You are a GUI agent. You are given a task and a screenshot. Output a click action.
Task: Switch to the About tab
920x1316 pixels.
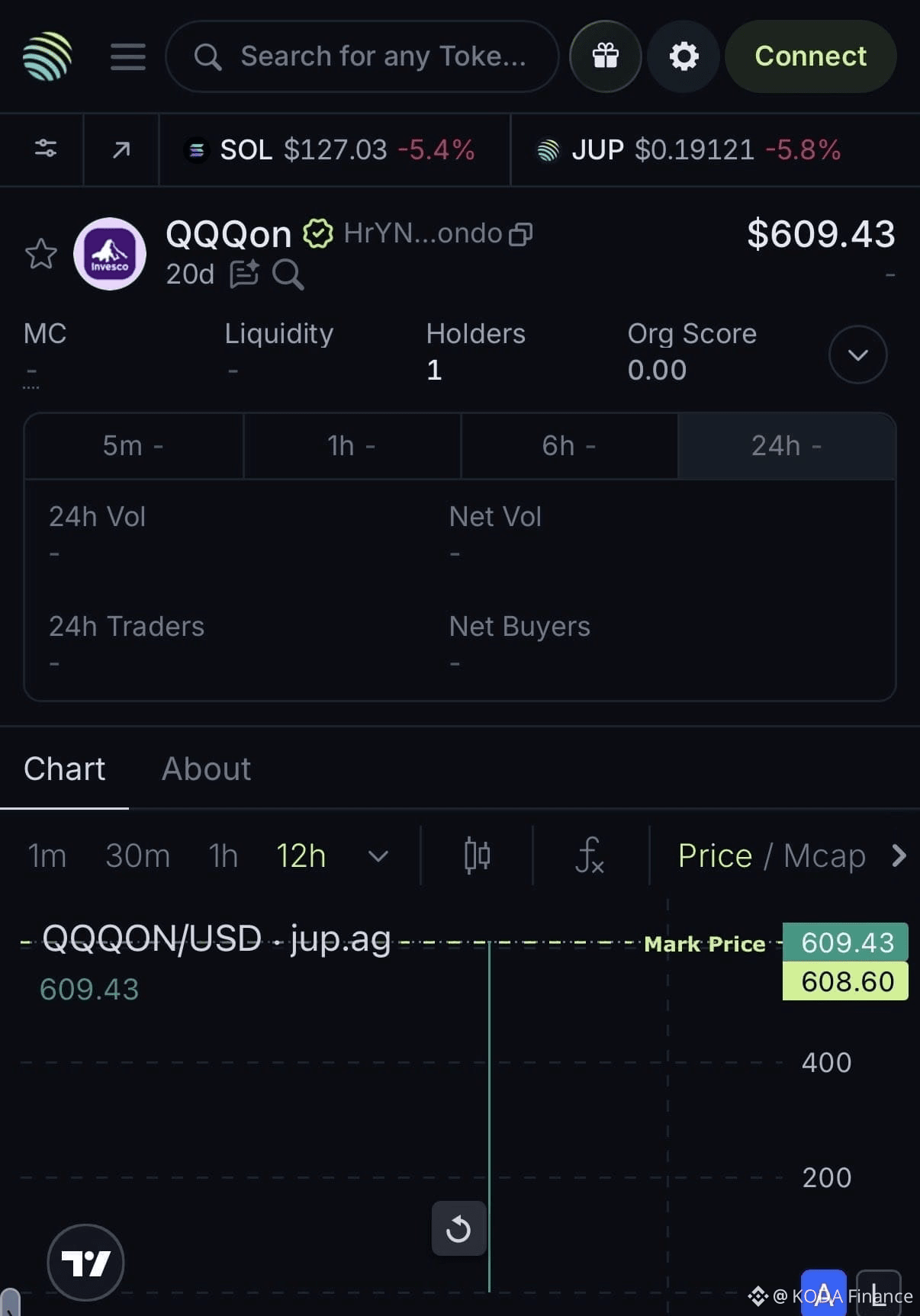205,769
